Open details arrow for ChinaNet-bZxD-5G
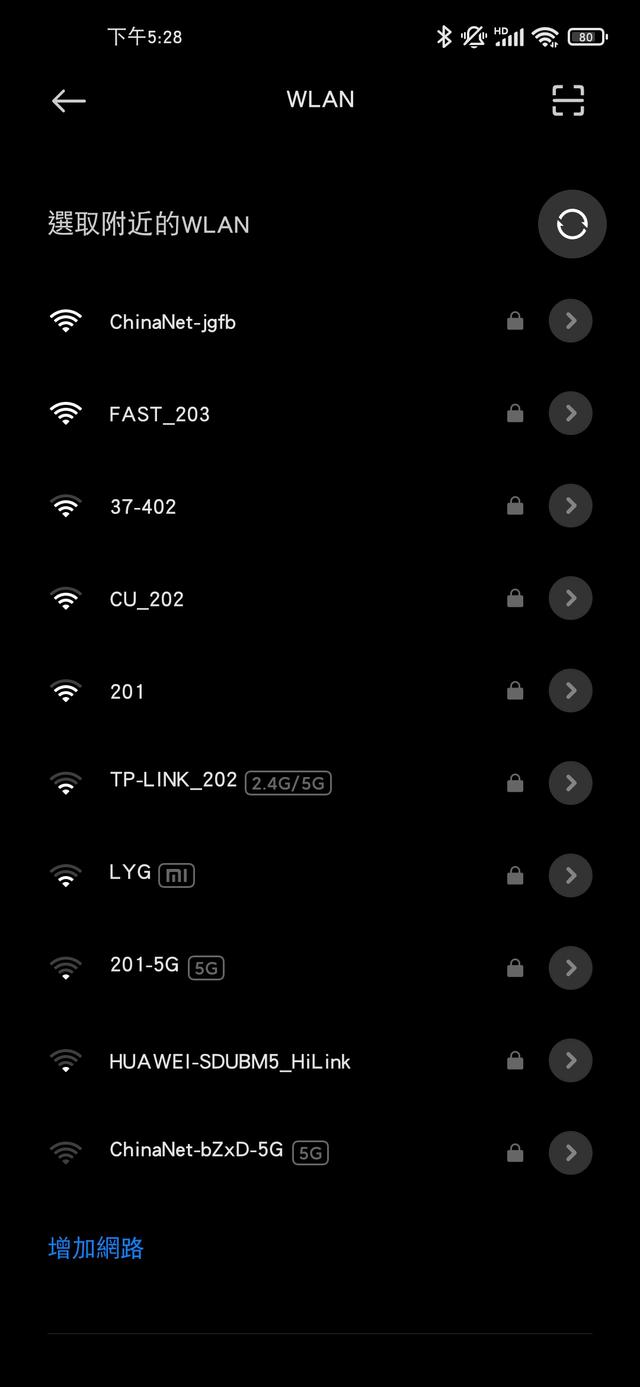This screenshot has width=640, height=1387. [x=571, y=1153]
